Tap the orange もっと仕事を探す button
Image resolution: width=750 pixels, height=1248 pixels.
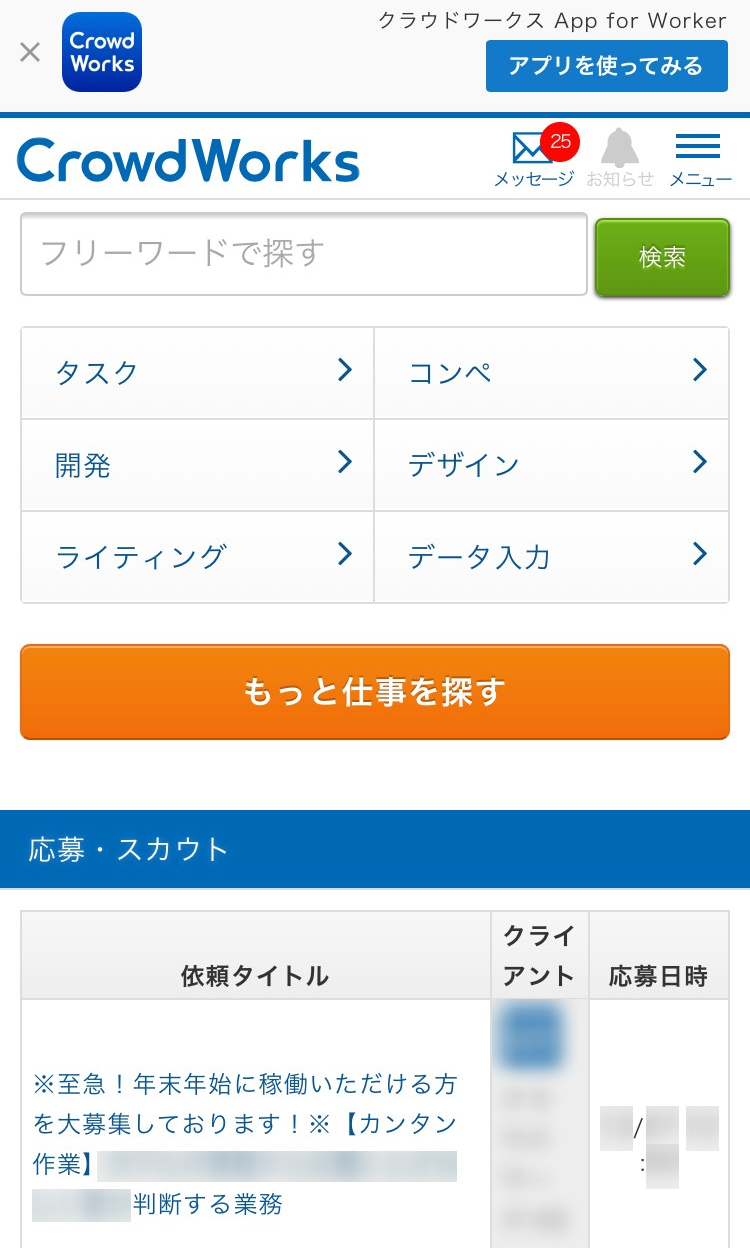tap(375, 692)
